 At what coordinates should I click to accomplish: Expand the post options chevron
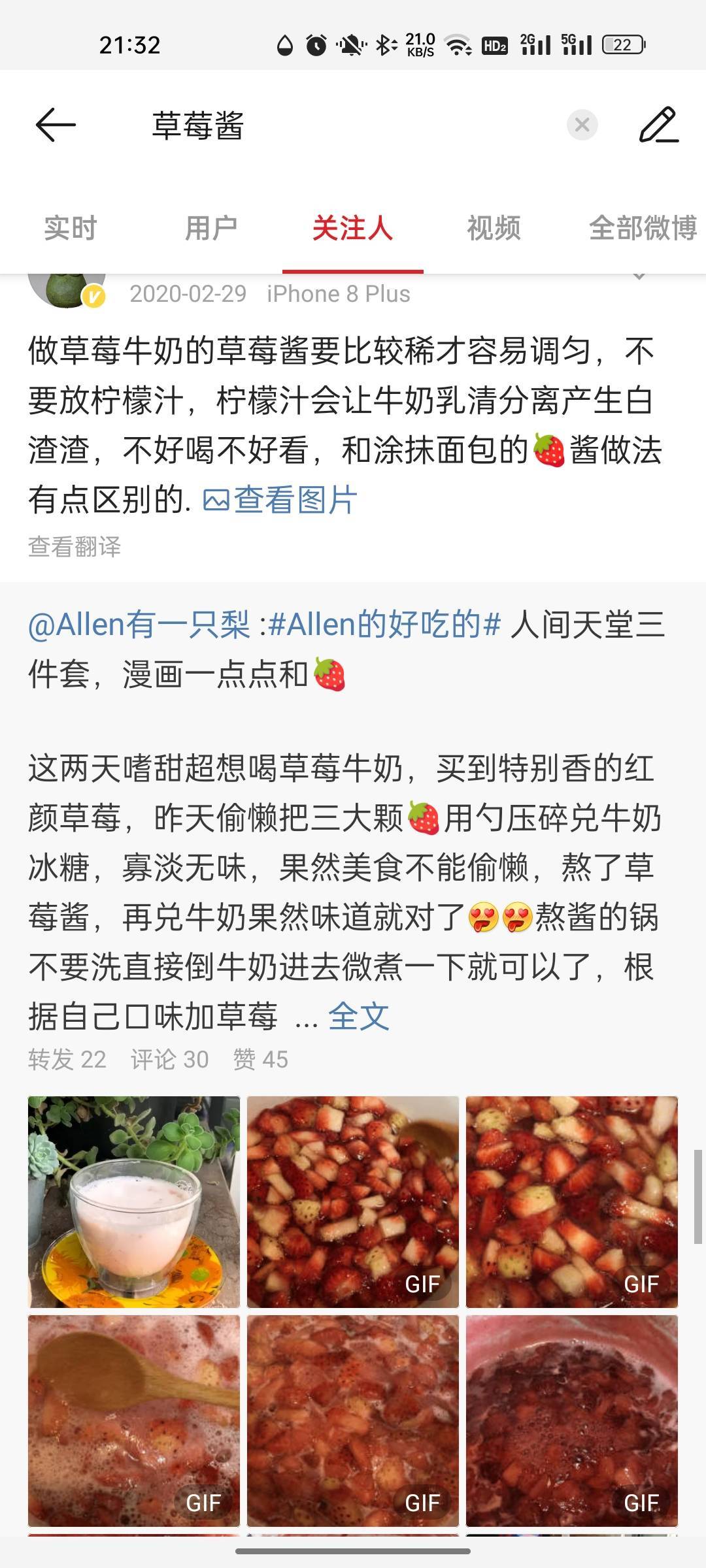[639, 277]
